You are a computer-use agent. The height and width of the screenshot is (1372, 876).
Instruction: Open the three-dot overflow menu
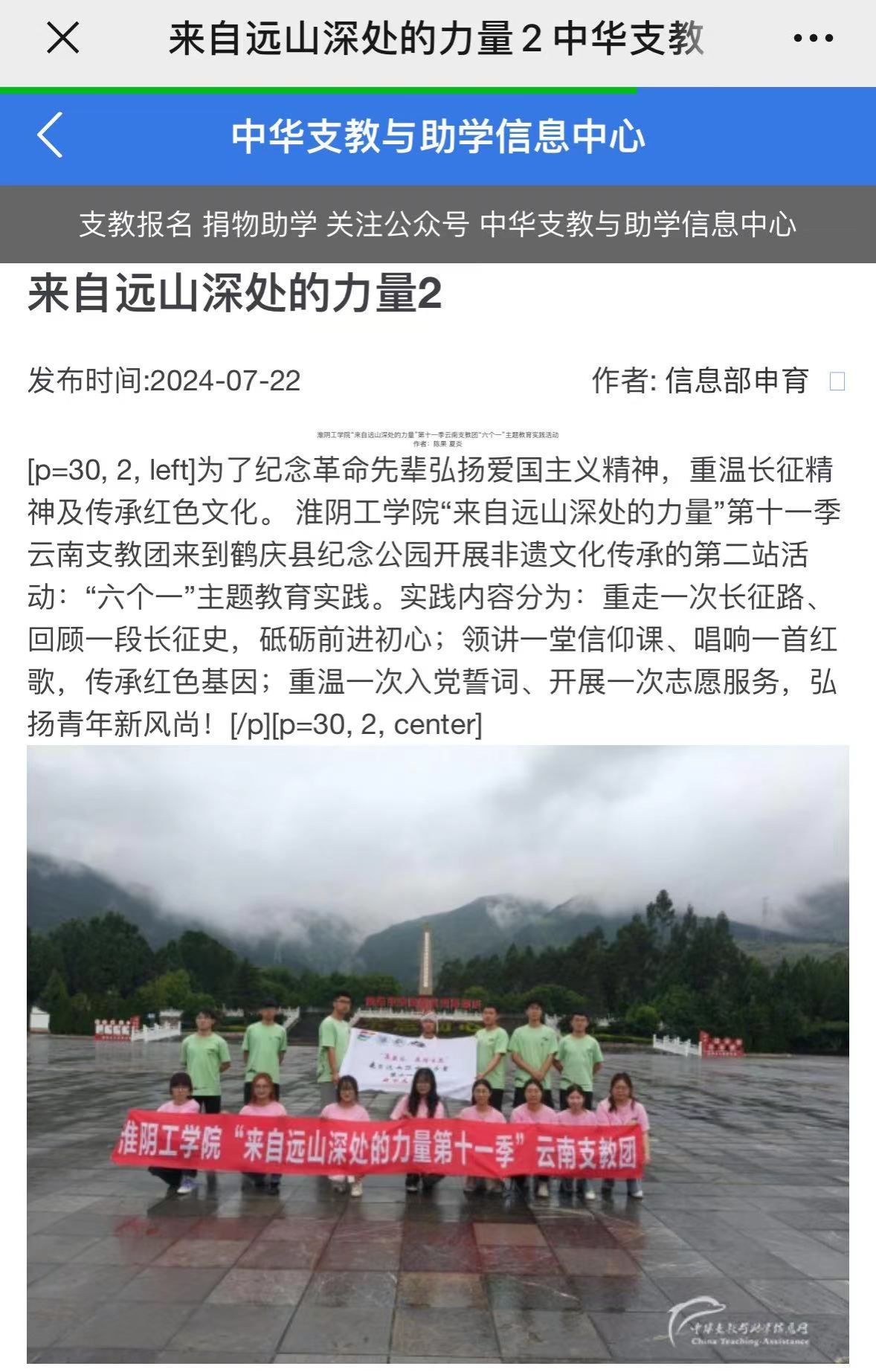[813, 38]
